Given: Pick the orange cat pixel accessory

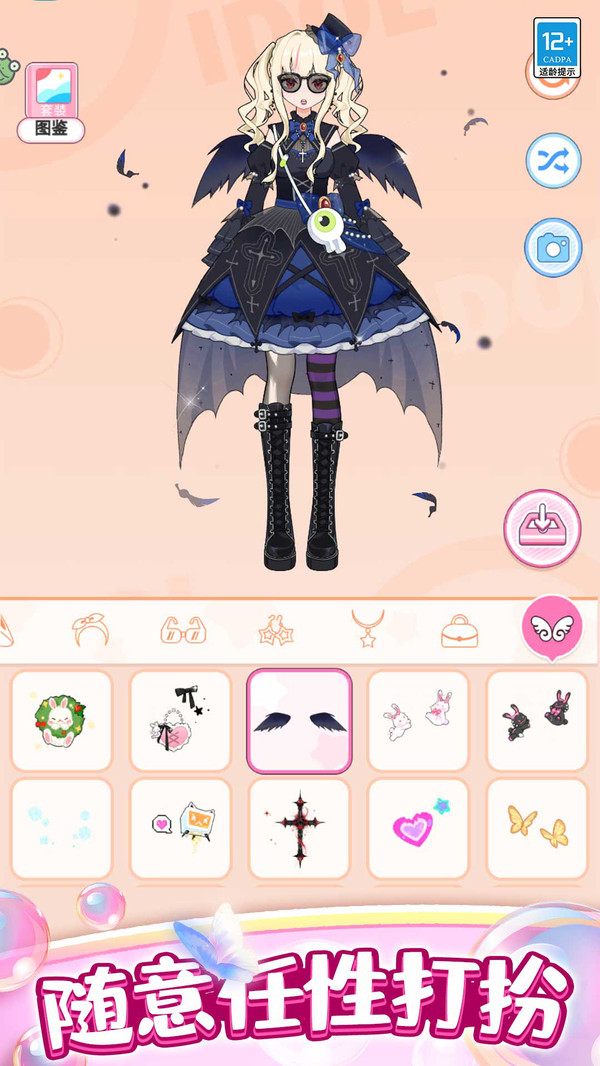Looking at the screenshot, I should (180, 829).
